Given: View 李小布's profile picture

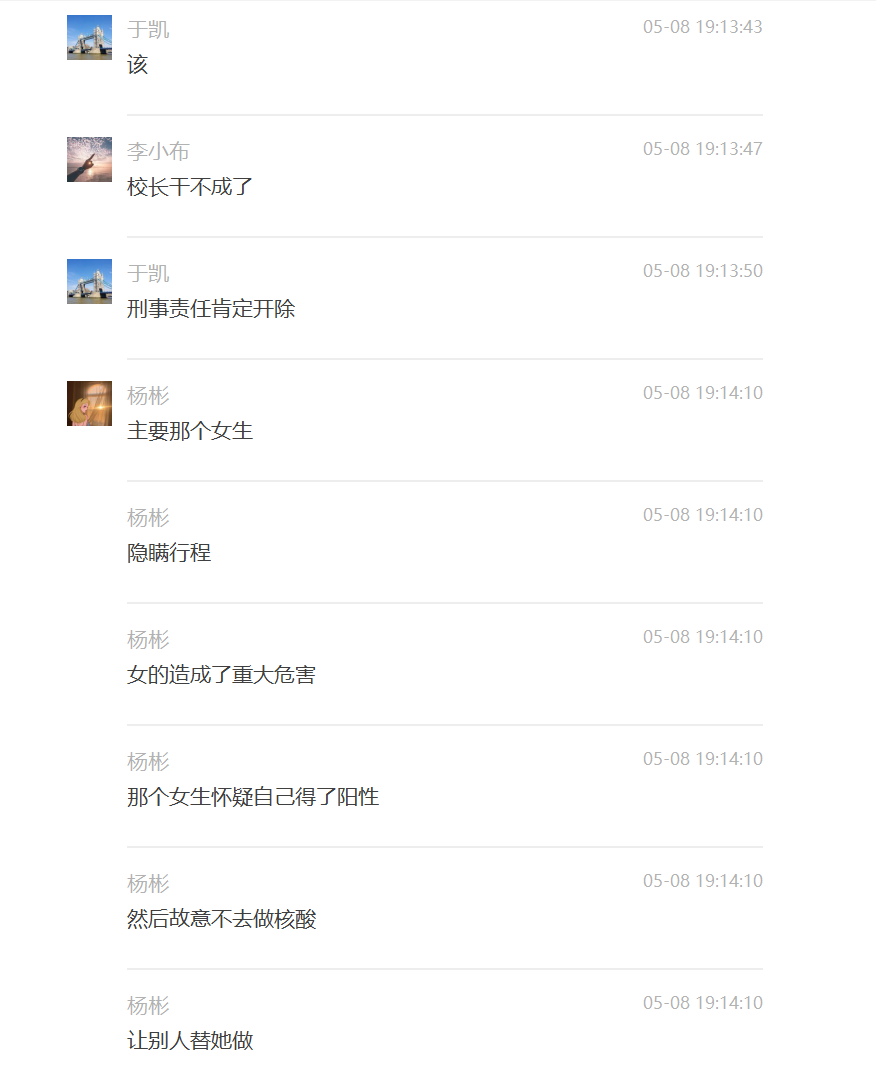Looking at the screenshot, I should point(89,160).
